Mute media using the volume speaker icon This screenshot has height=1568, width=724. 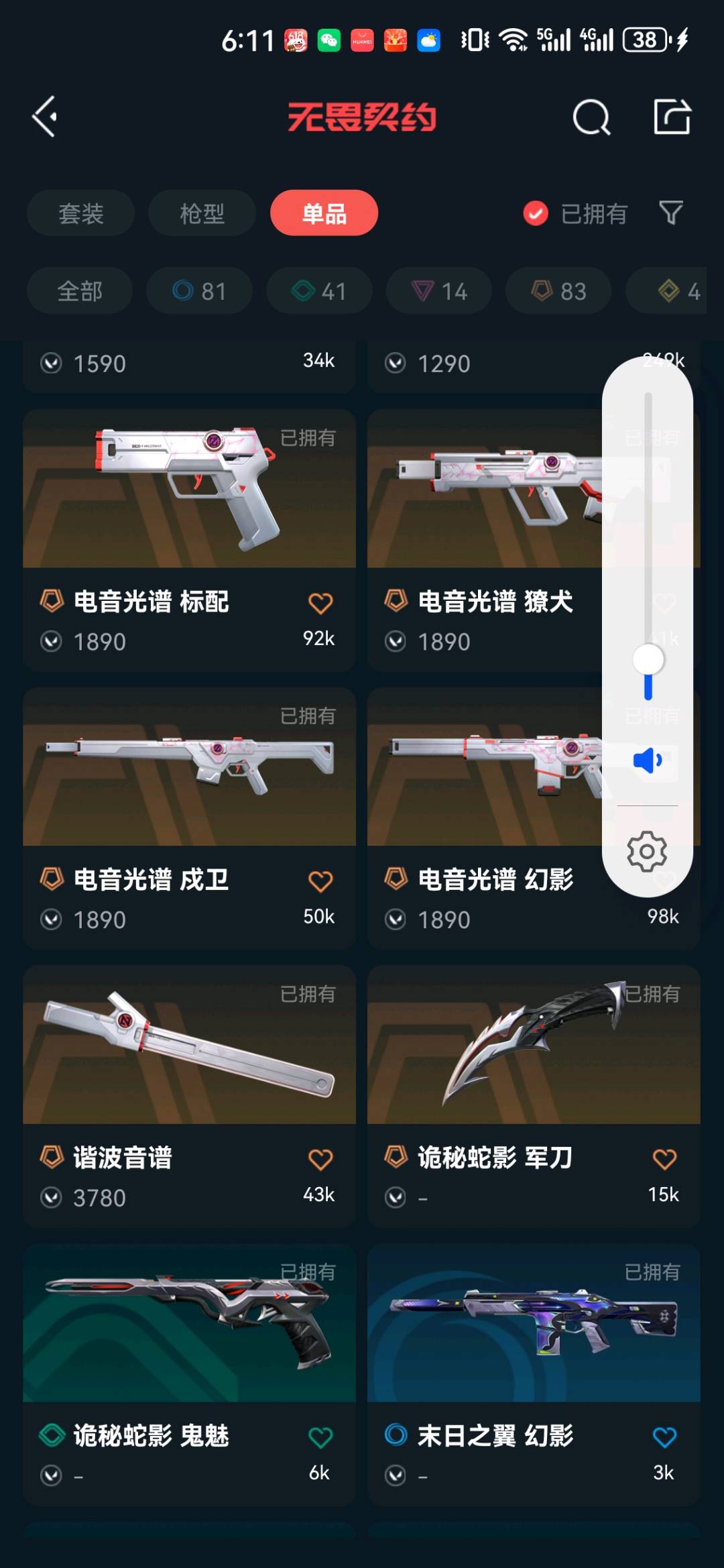click(648, 761)
